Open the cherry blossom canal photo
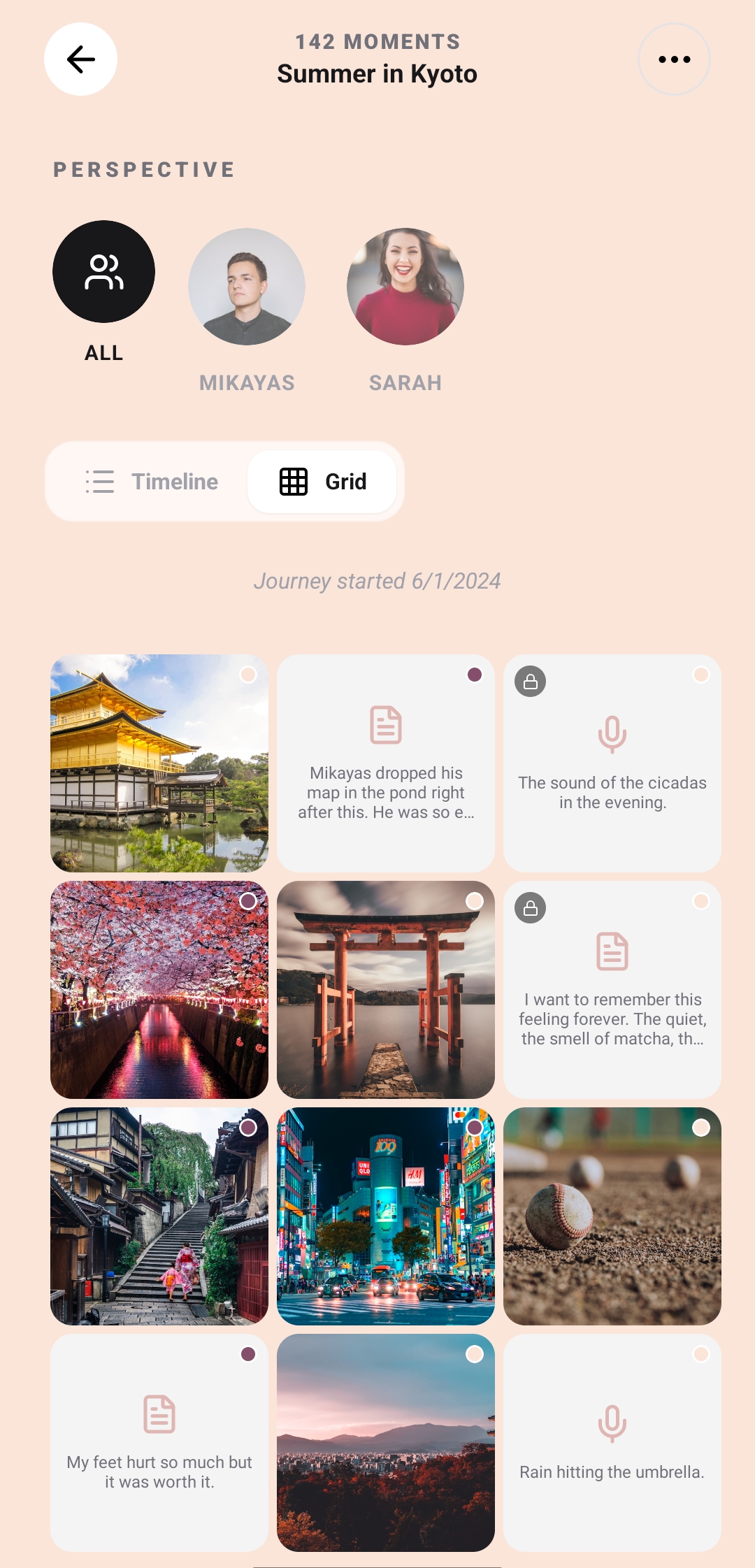This screenshot has width=755, height=1568. tap(159, 990)
